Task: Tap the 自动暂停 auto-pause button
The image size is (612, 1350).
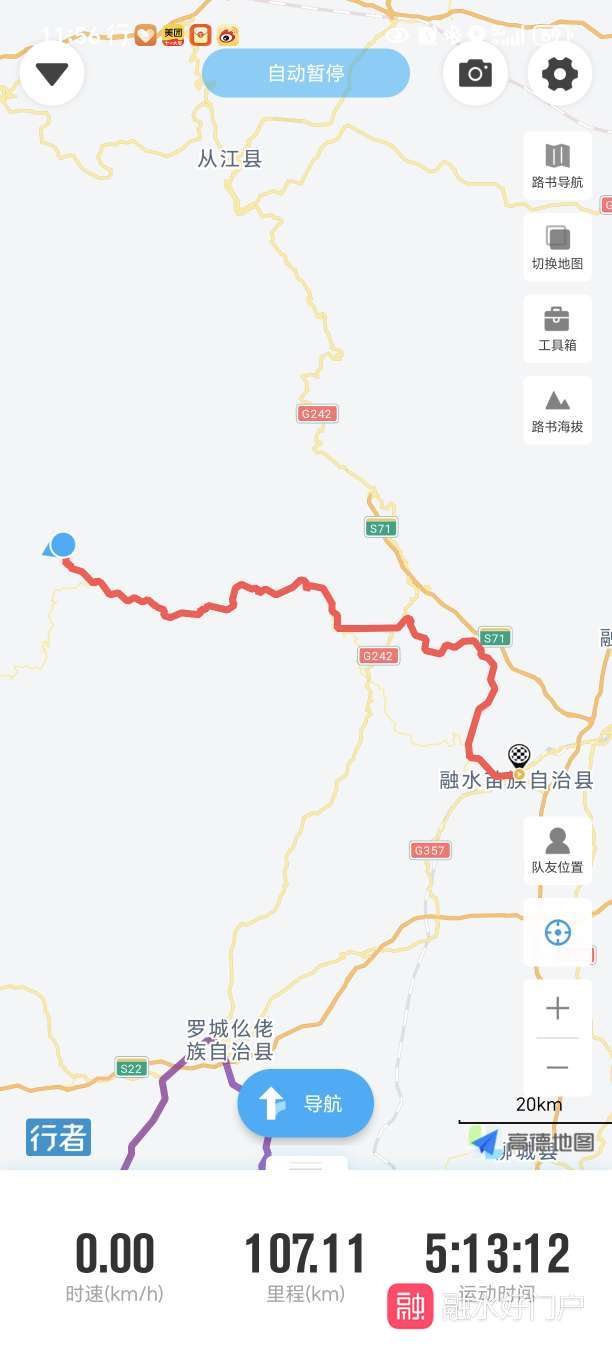Action: coord(306,73)
